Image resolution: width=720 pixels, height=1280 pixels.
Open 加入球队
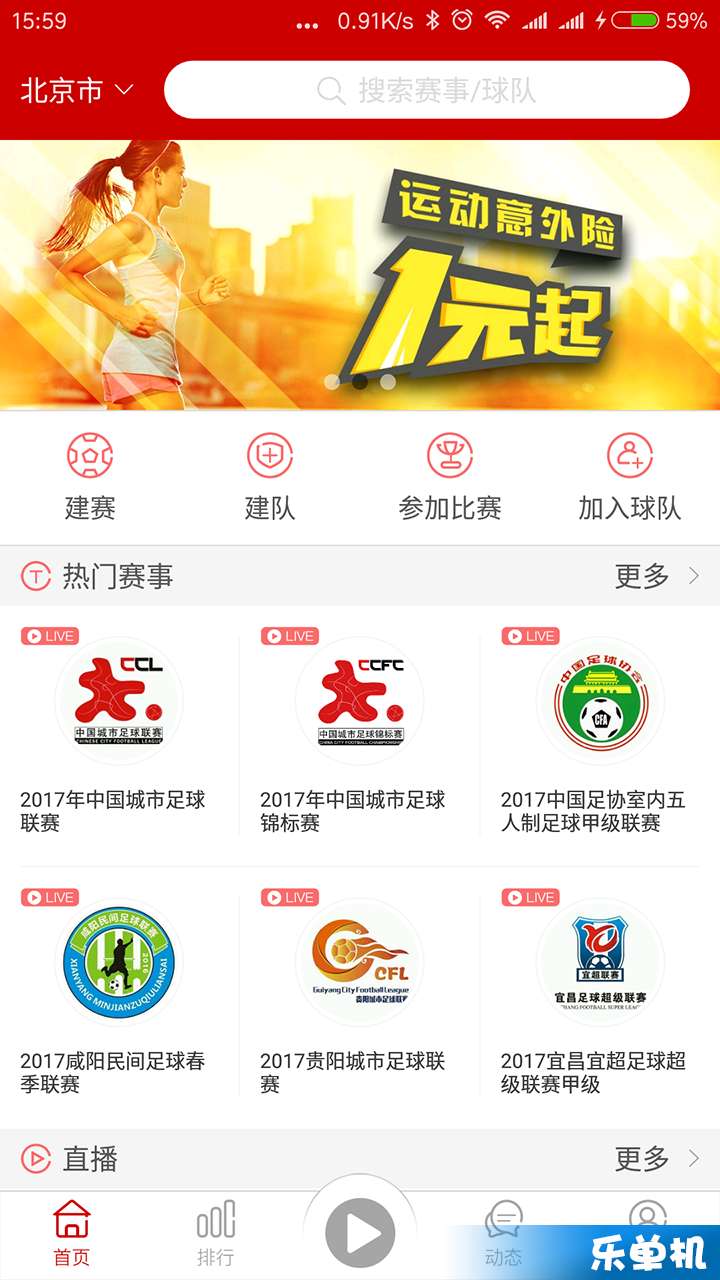(x=630, y=477)
